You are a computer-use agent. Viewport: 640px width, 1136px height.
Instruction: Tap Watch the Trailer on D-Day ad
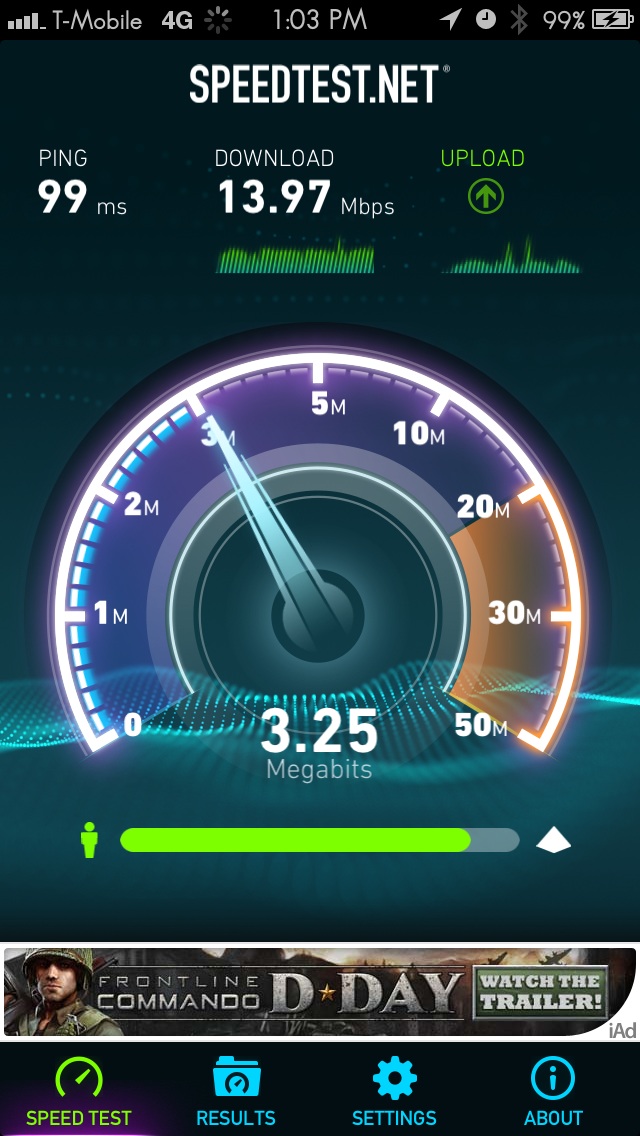tap(541, 992)
